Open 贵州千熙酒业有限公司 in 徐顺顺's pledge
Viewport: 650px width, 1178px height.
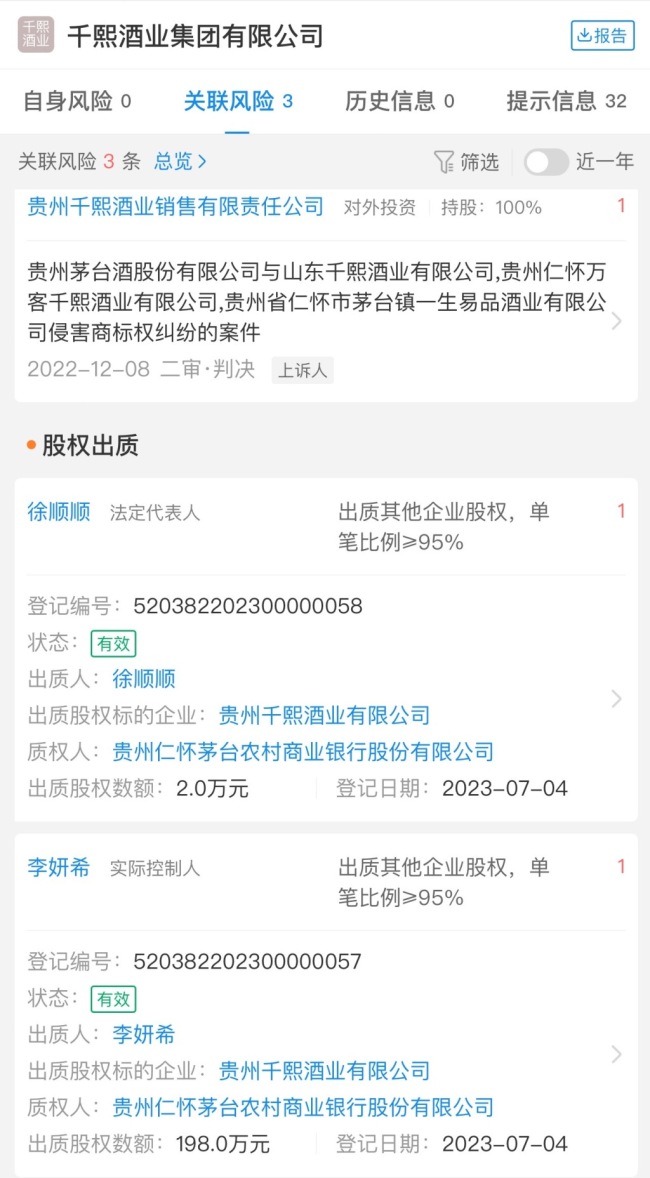coord(324,715)
